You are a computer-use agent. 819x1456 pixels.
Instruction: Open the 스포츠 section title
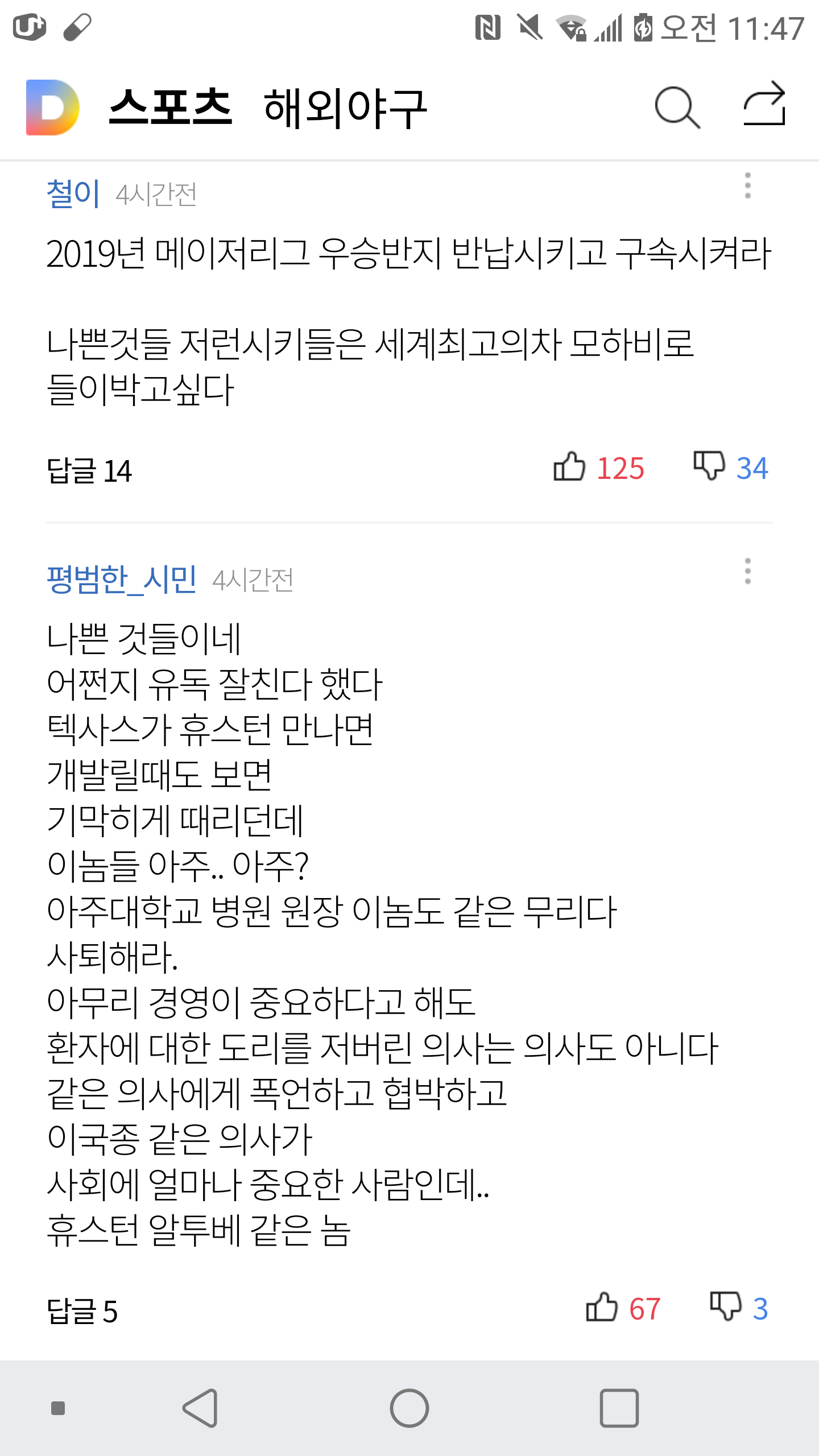(x=171, y=107)
